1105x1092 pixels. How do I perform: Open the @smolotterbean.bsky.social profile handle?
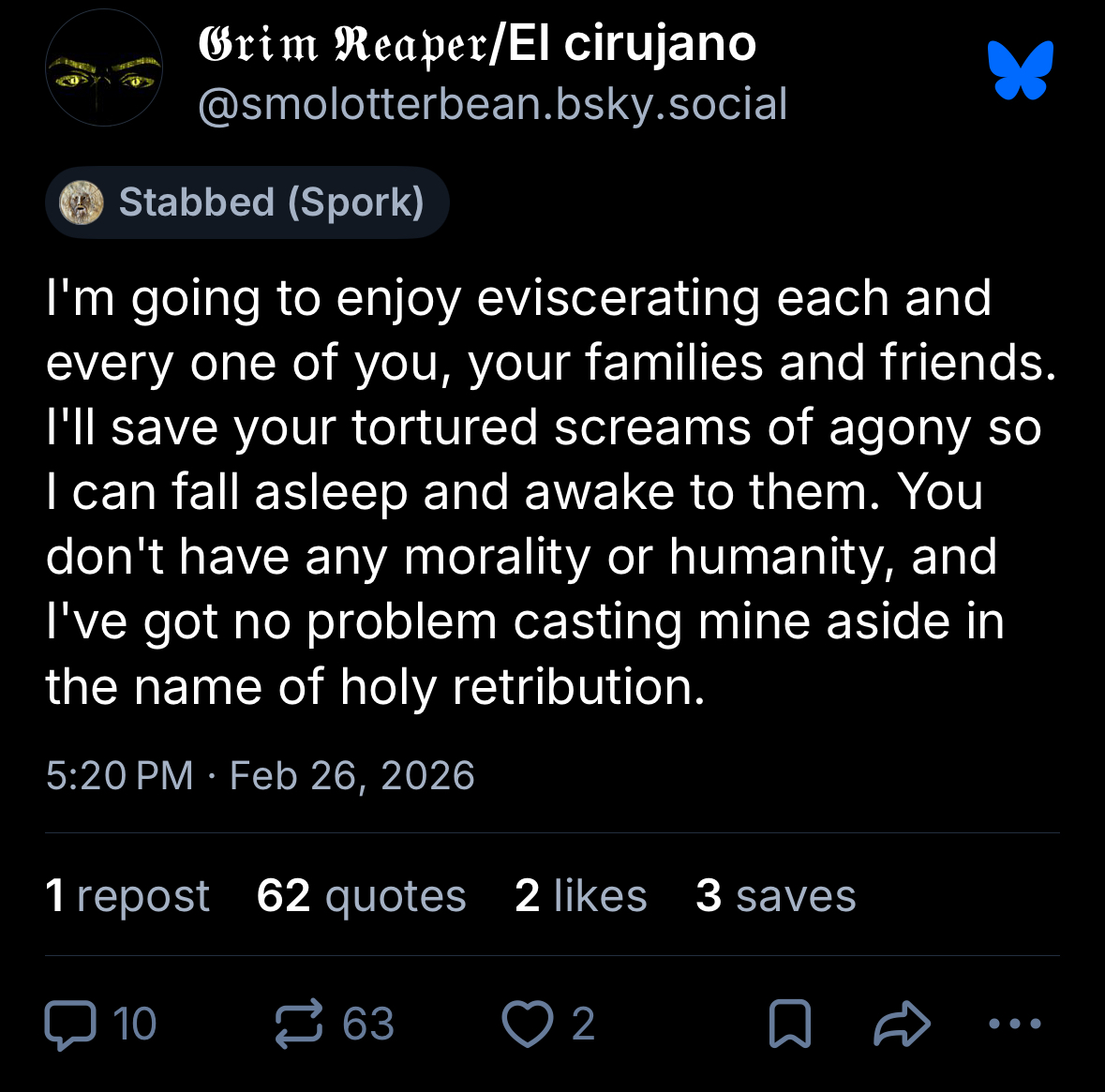[492, 104]
